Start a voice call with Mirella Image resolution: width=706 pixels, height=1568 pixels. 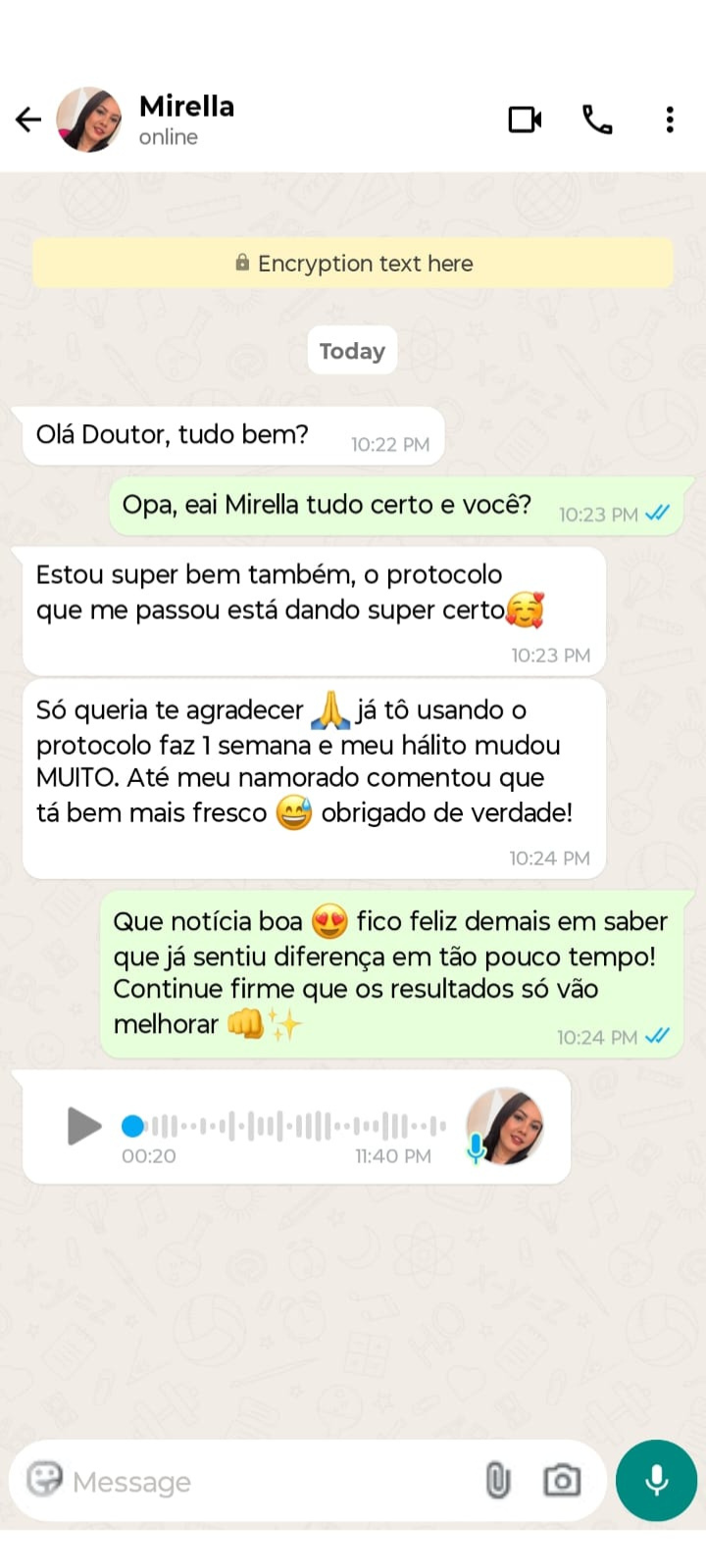click(597, 120)
